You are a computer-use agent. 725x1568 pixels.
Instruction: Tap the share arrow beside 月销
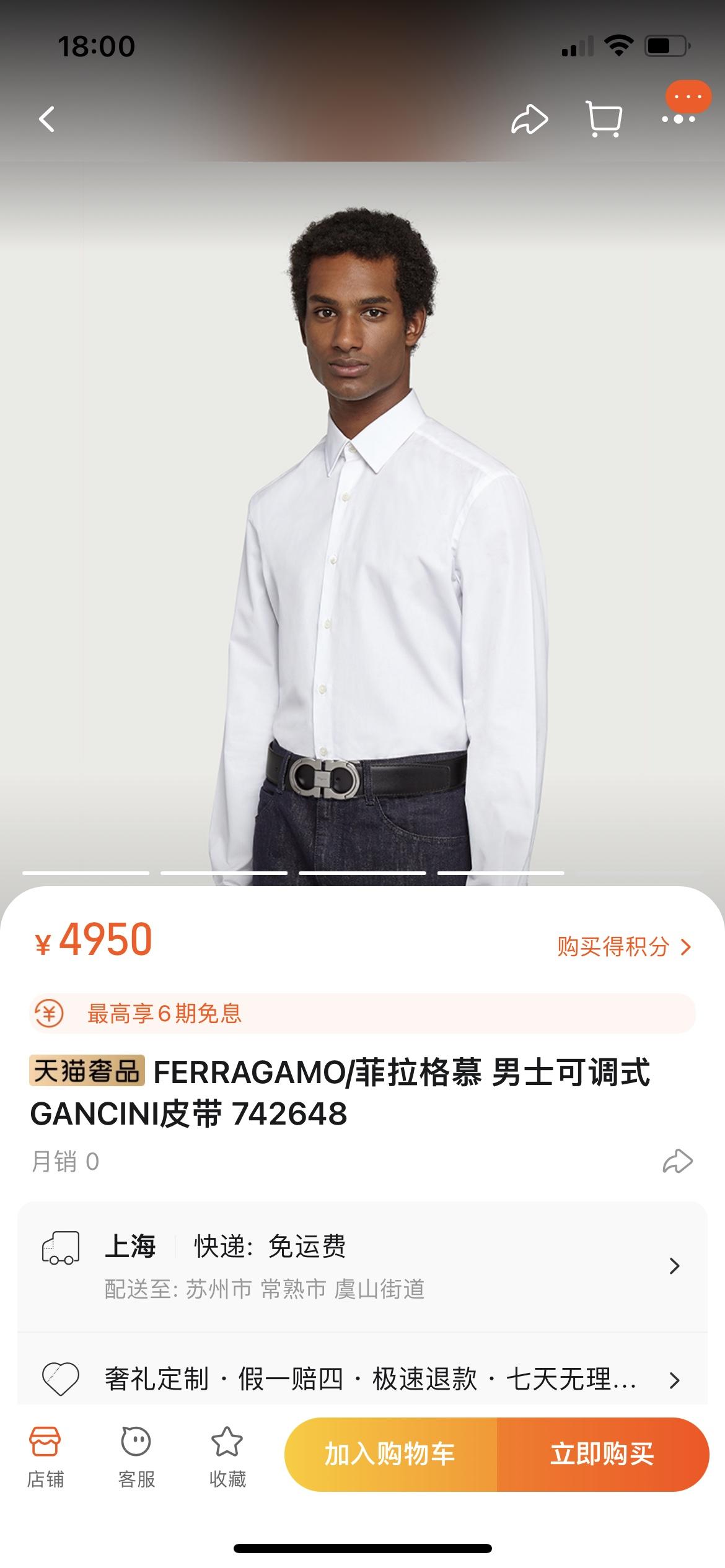(677, 1161)
